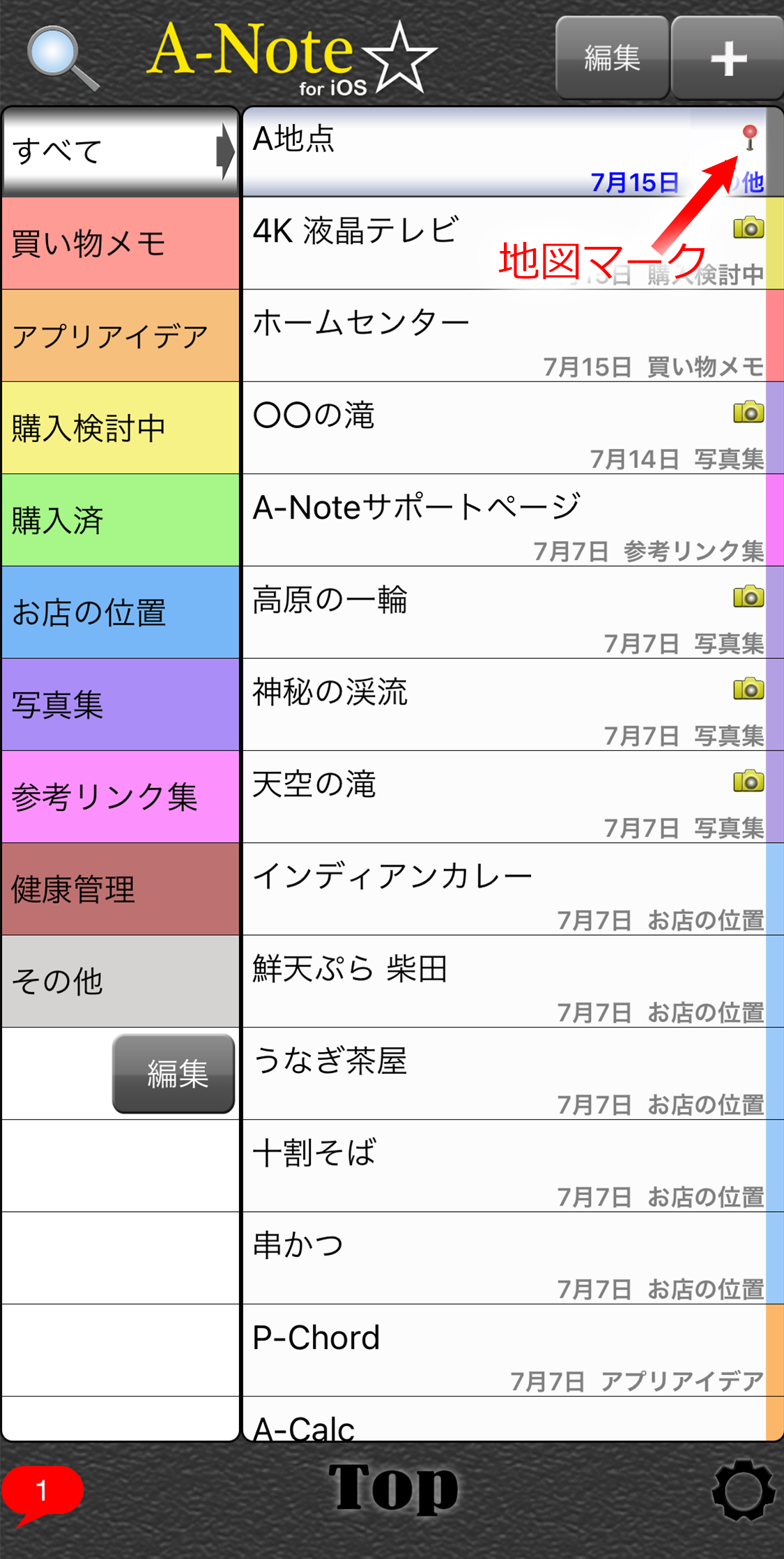
Task: Edit categories with the lower 編集 button
Action: coord(174,1073)
